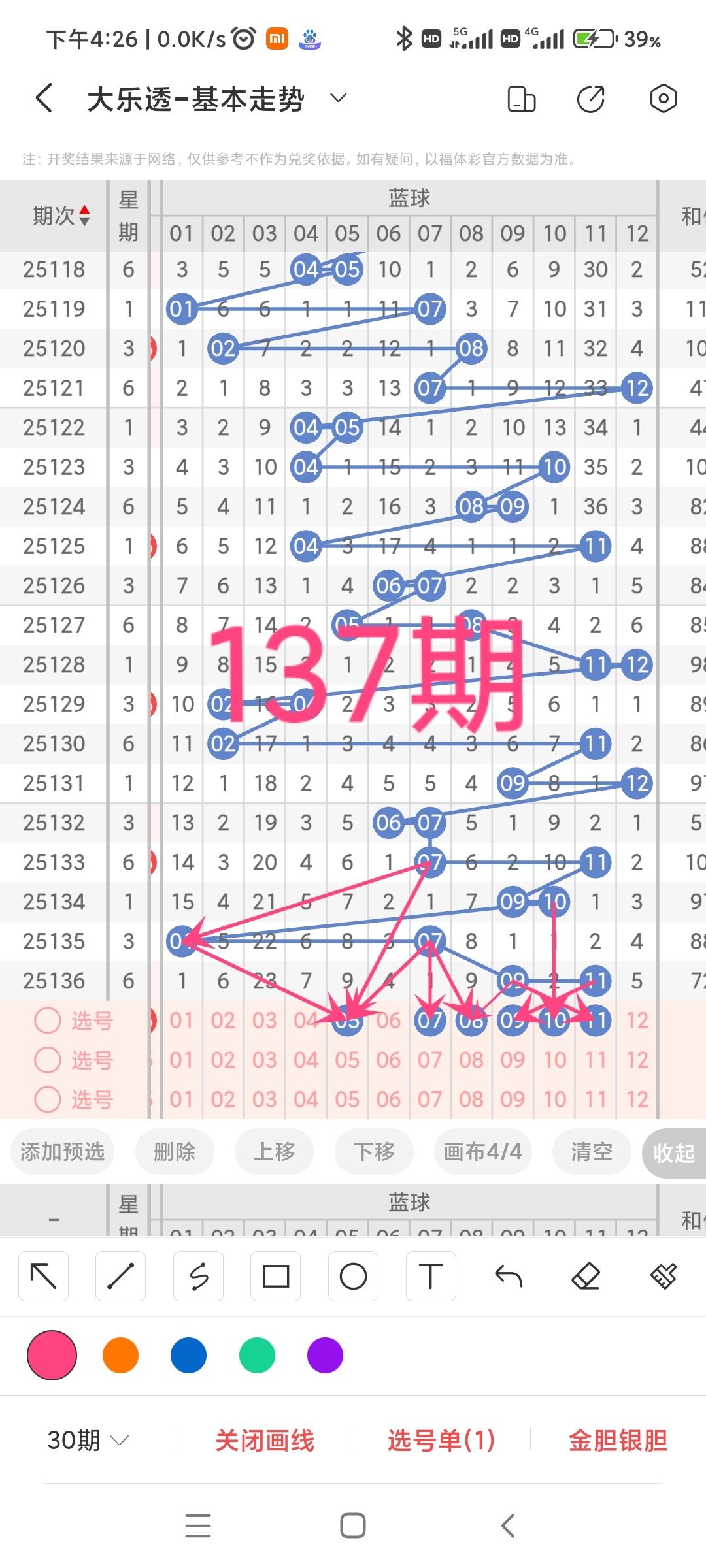
Task: Sort draws by the 期次 column header
Action: coord(61,216)
